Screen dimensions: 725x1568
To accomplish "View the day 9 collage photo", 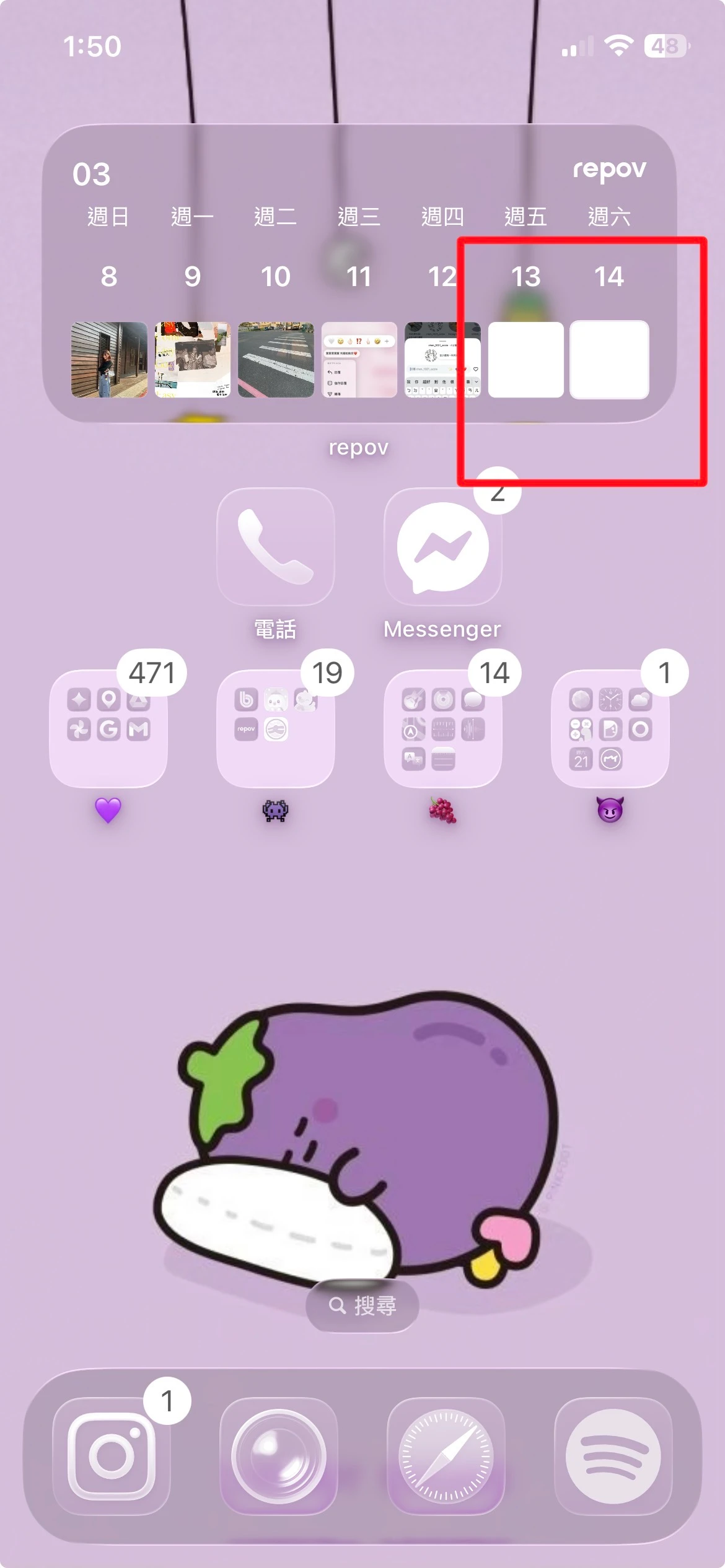I will [192, 360].
